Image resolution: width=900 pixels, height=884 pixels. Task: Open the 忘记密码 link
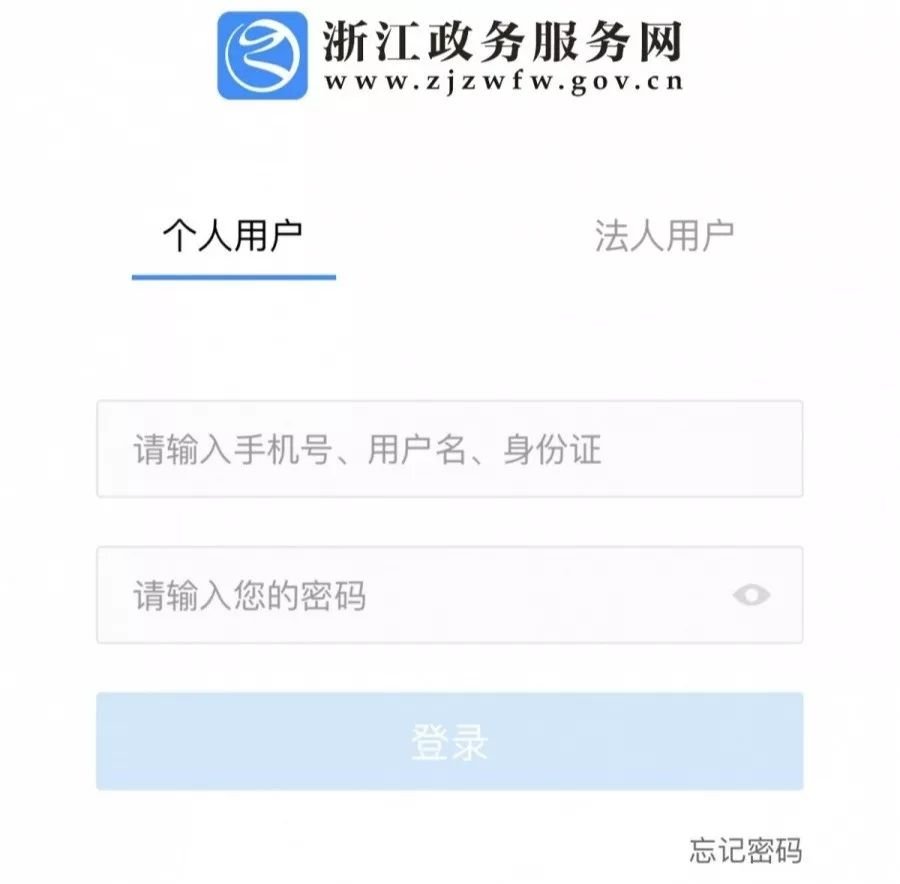[x=746, y=850]
